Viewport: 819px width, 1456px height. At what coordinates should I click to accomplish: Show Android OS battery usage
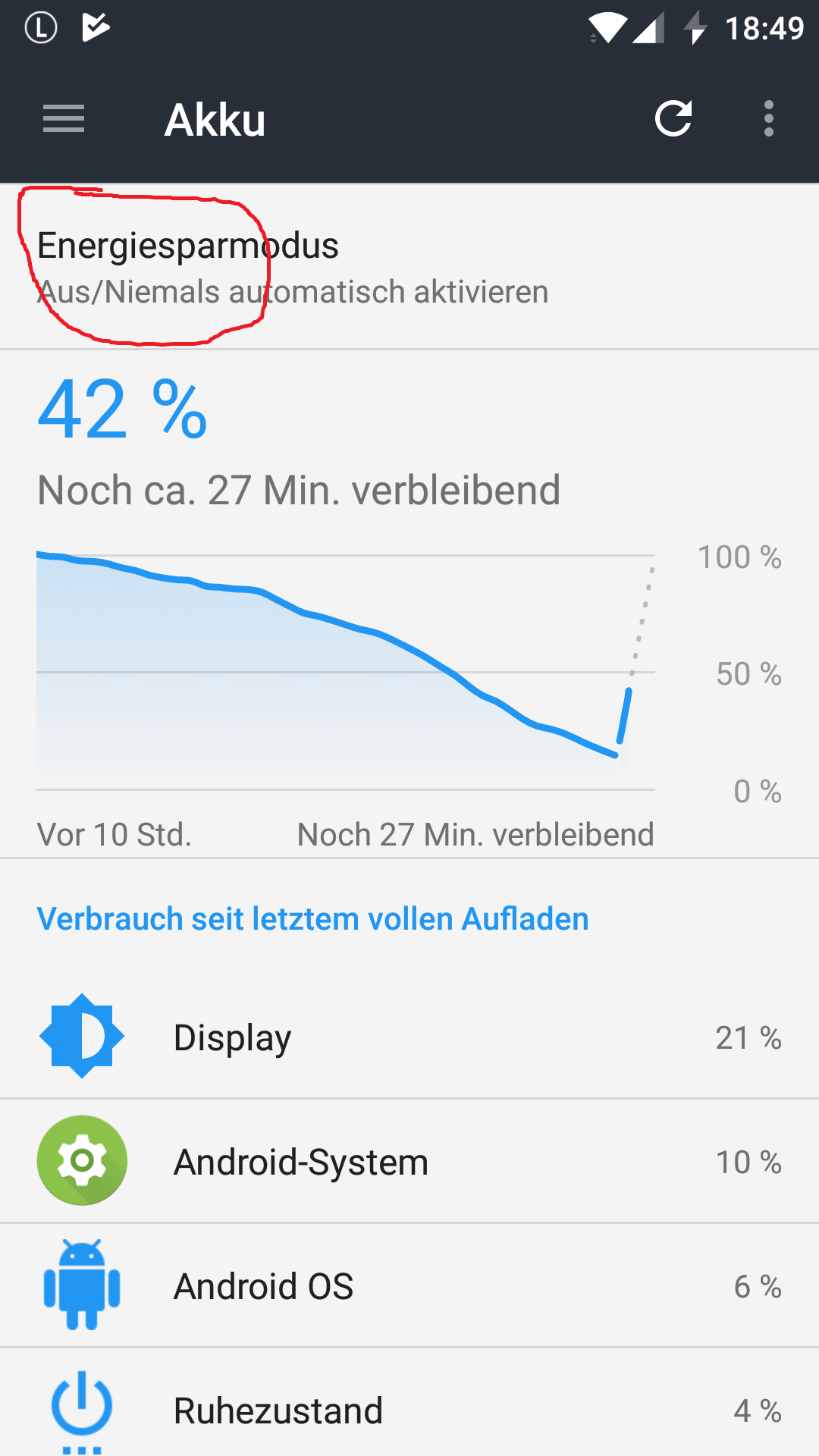[409, 1286]
